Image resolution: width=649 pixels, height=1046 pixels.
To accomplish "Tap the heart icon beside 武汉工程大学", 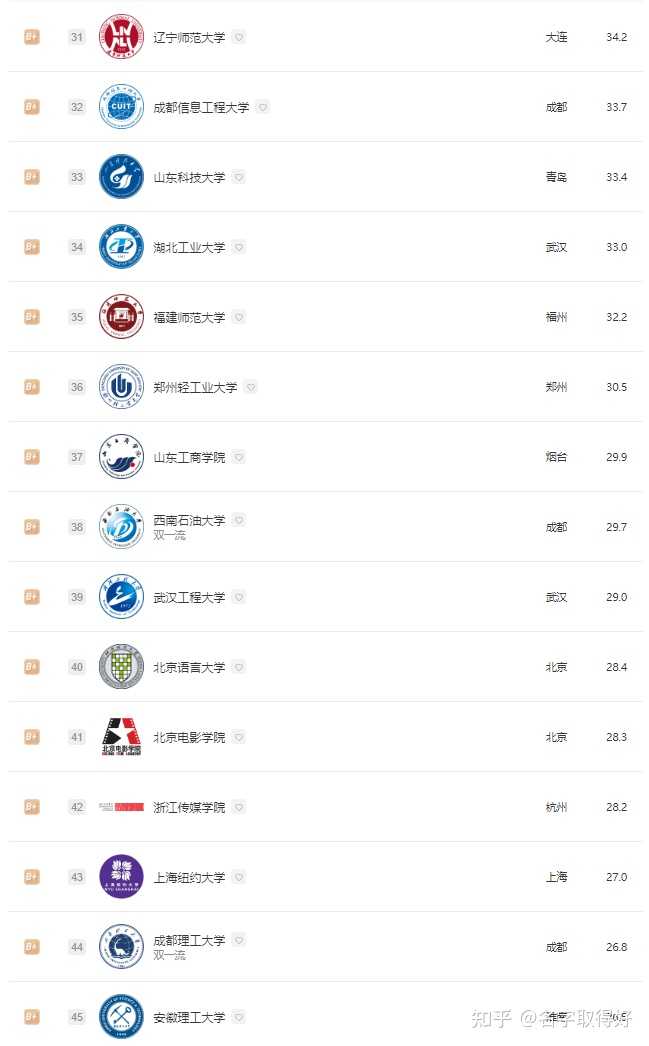I will coord(239,597).
